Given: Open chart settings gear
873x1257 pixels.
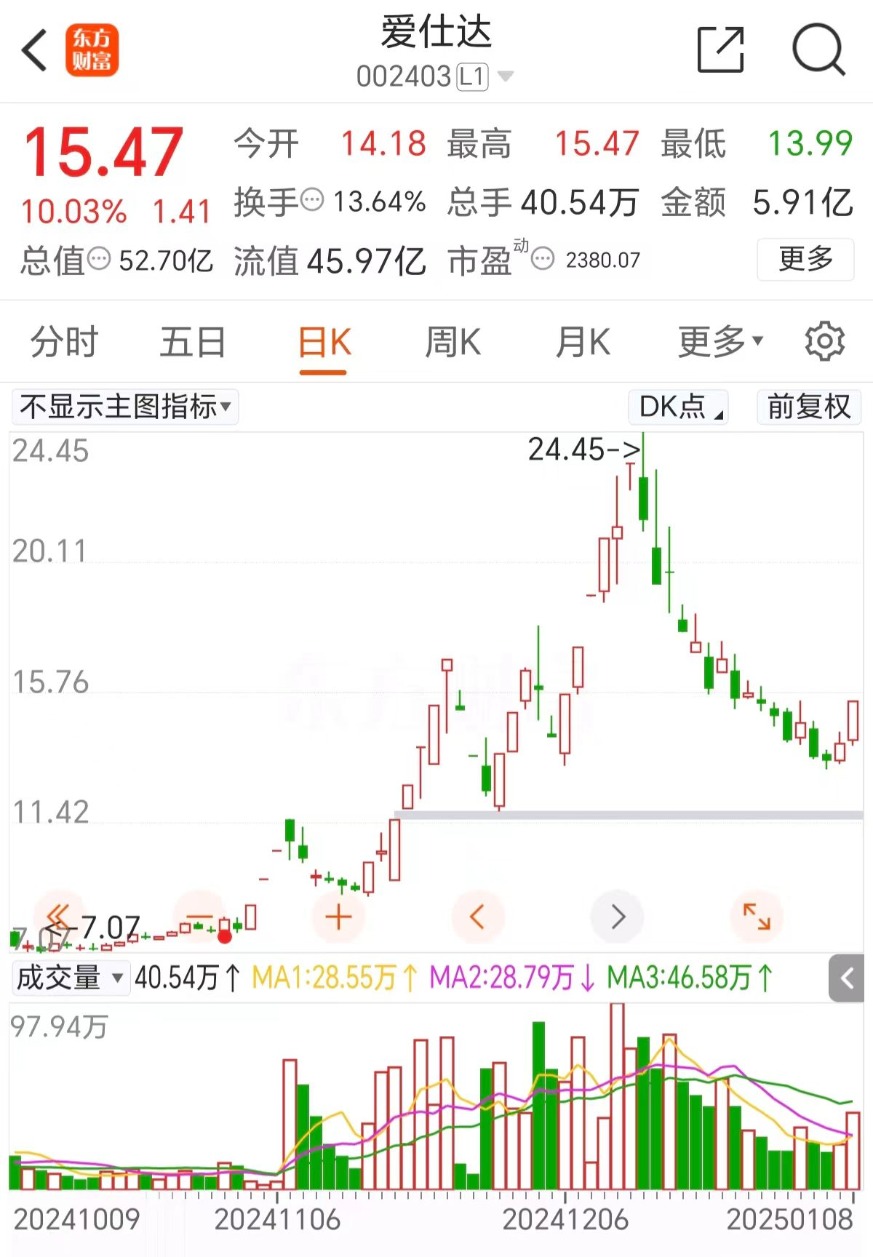Looking at the screenshot, I should coord(825,342).
